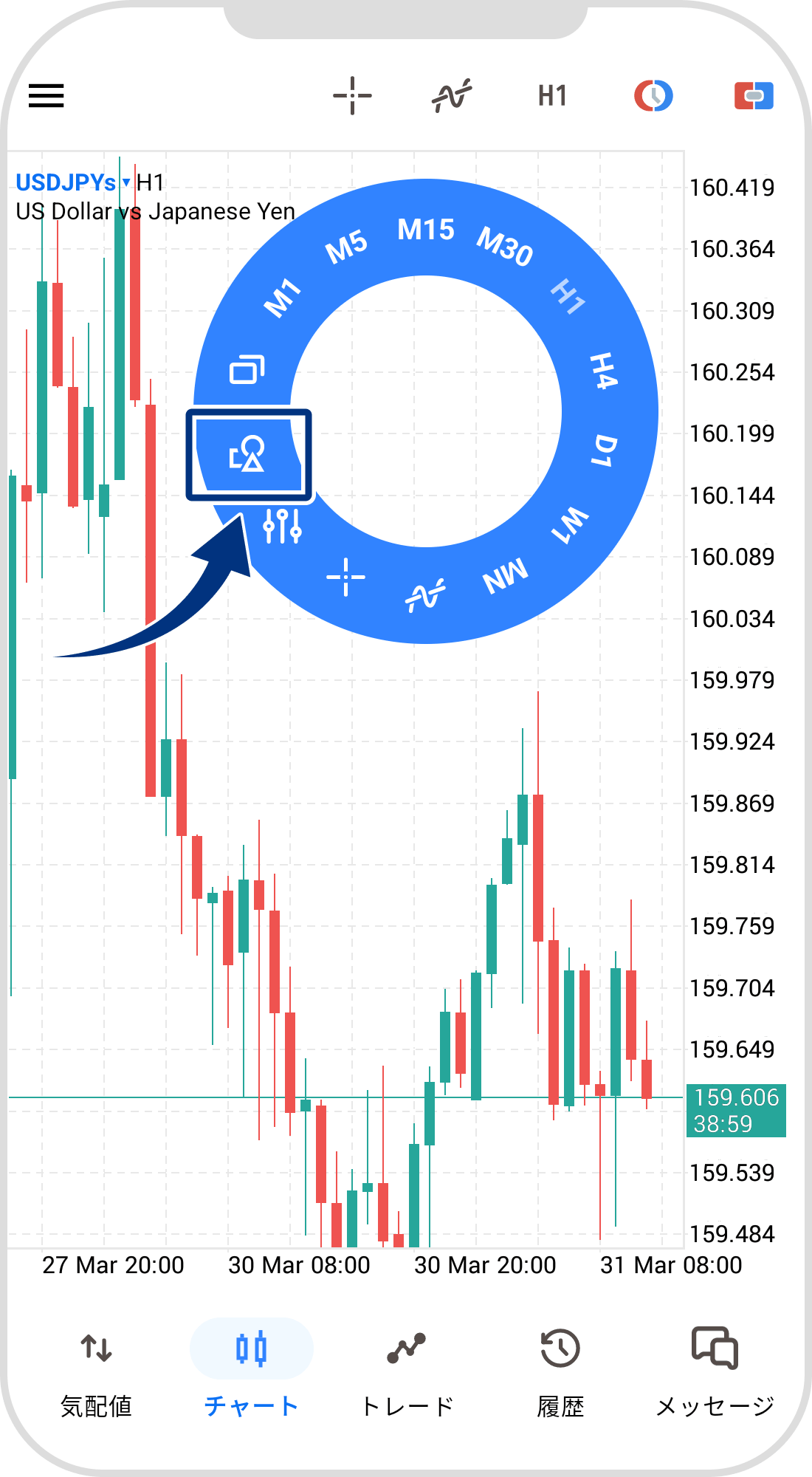The image size is (812, 1477).
Task: Open the hamburger menu
Action: pos(47,95)
